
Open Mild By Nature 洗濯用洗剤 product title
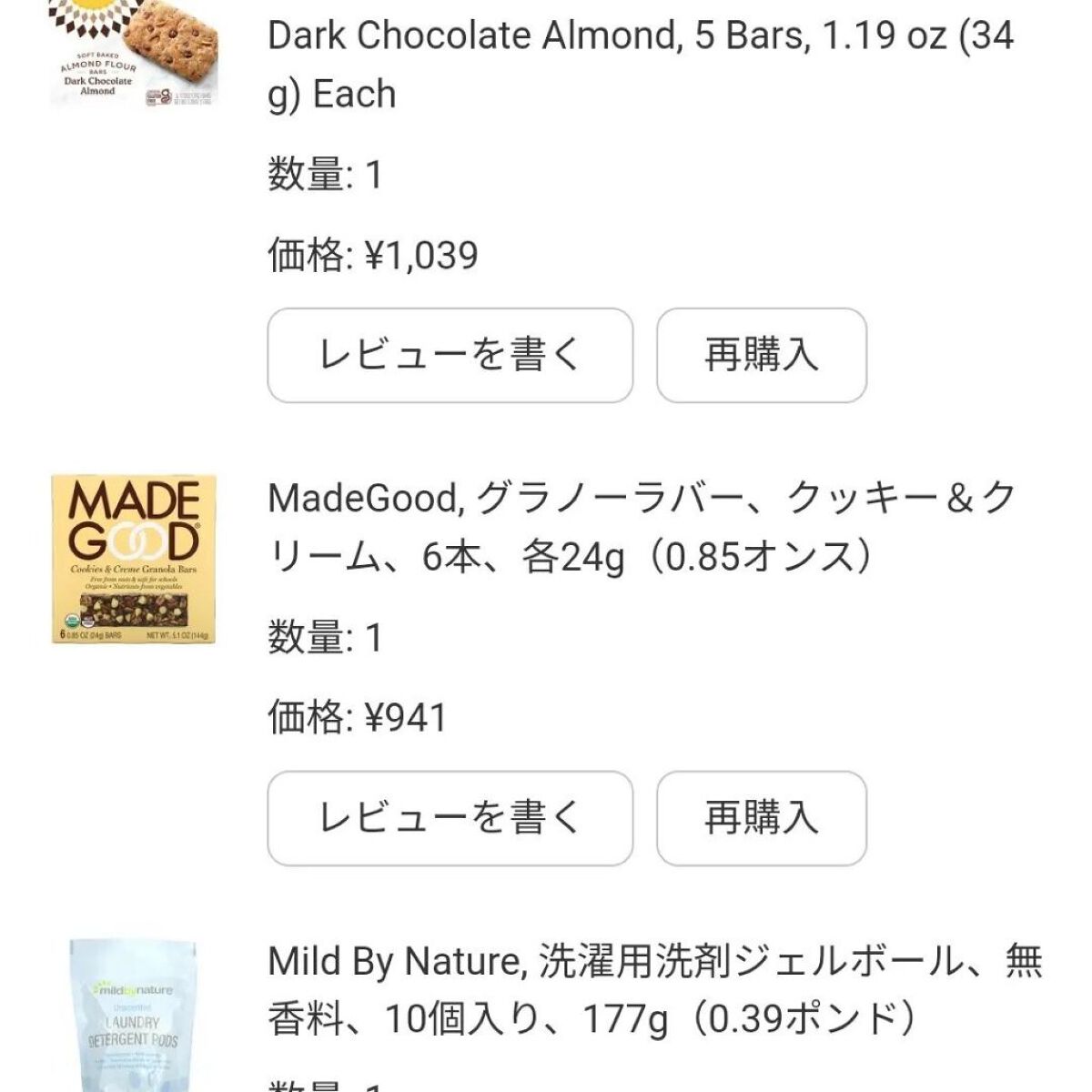pos(653,990)
